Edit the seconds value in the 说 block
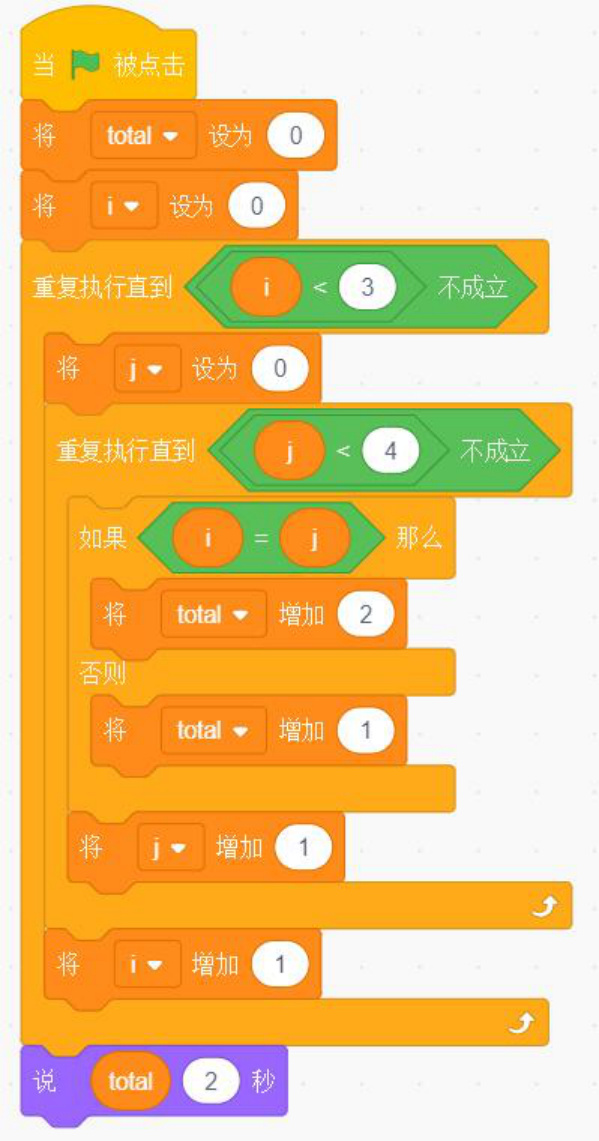 point(210,1081)
